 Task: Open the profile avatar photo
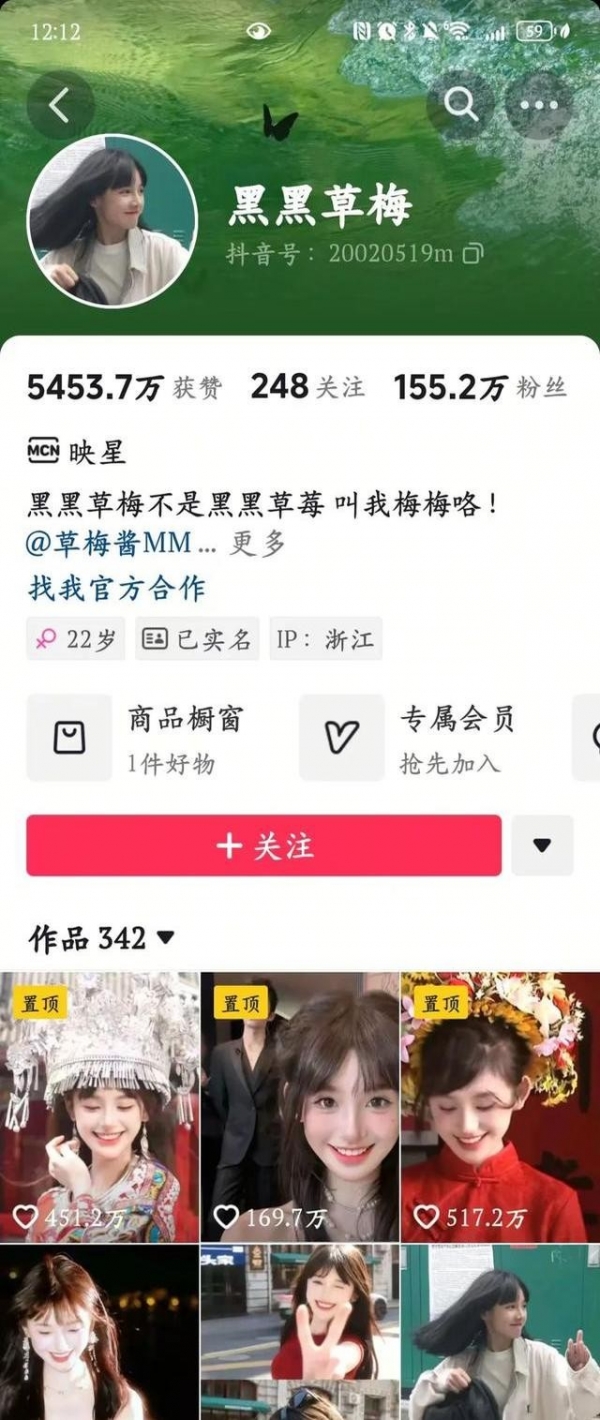(111, 220)
